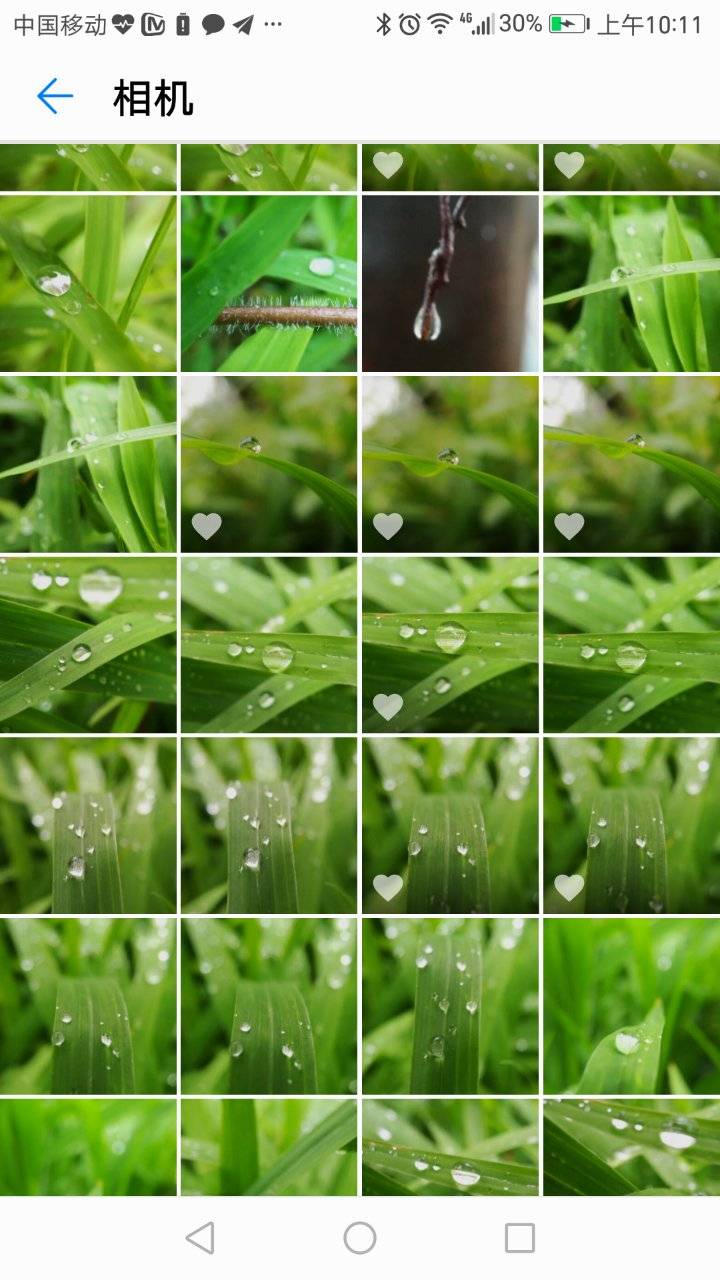This screenshot has height=1280, width=720.
Task: View the photo of the hairy brown stem
Action: (268, 283)
